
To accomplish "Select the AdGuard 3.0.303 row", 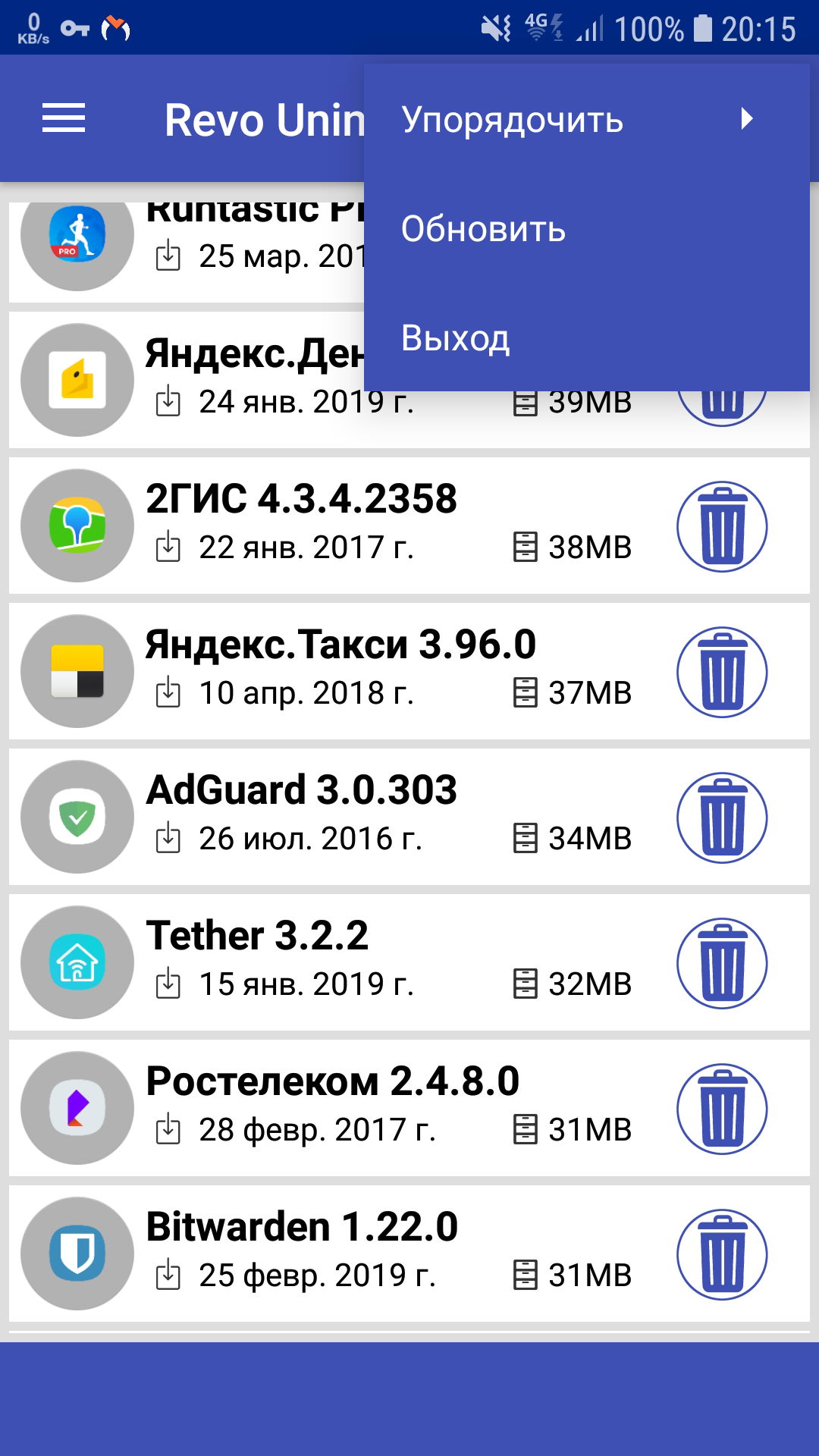I will click(341, 816).
